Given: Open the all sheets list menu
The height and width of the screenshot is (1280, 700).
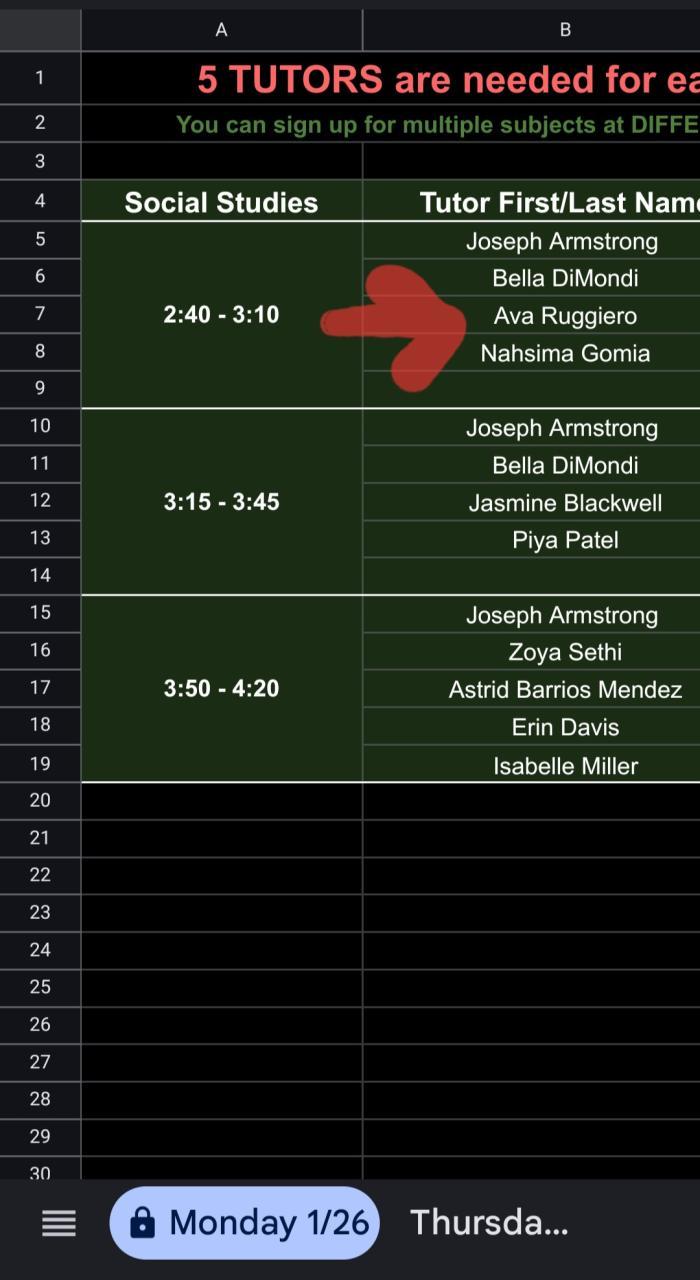Looking at the screenshot, I should pos(58,1223).
